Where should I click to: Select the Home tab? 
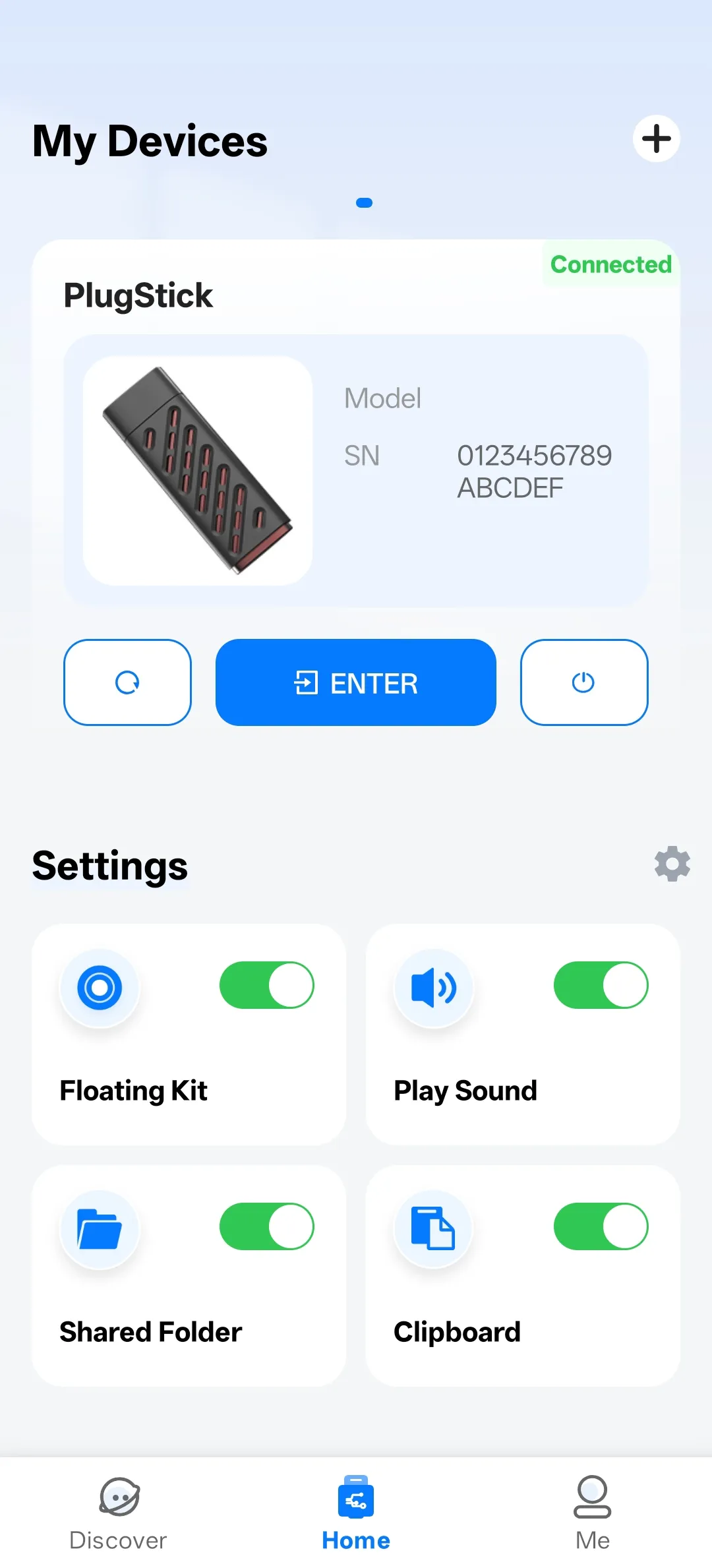tap(356, 1513)
